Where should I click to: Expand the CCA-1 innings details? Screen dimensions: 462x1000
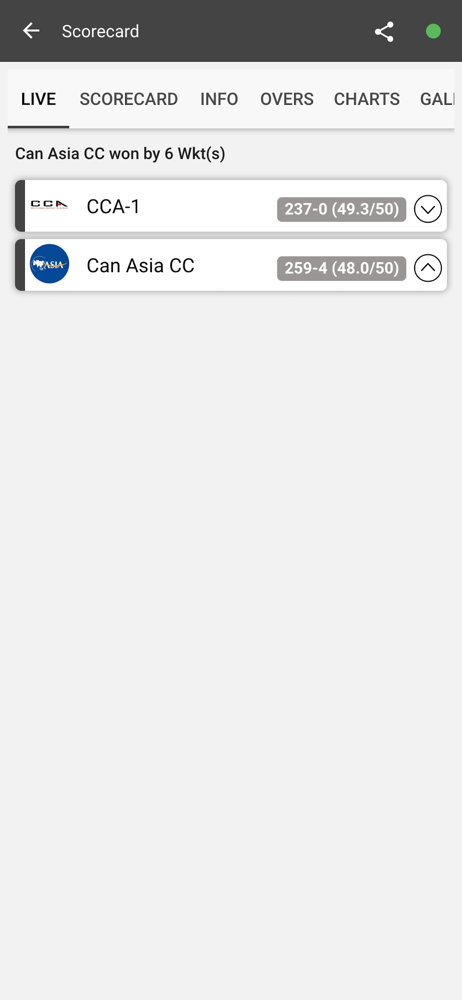click(x=428, y=209)
